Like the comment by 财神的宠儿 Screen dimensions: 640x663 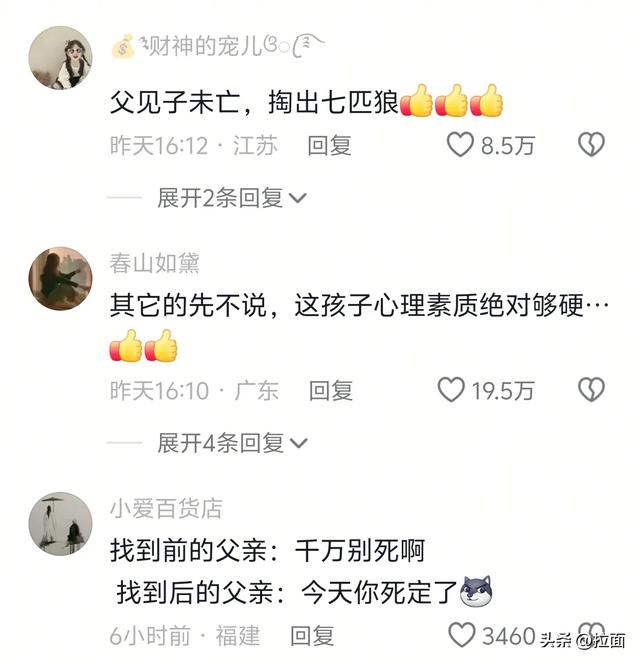(x=460, y=145)
